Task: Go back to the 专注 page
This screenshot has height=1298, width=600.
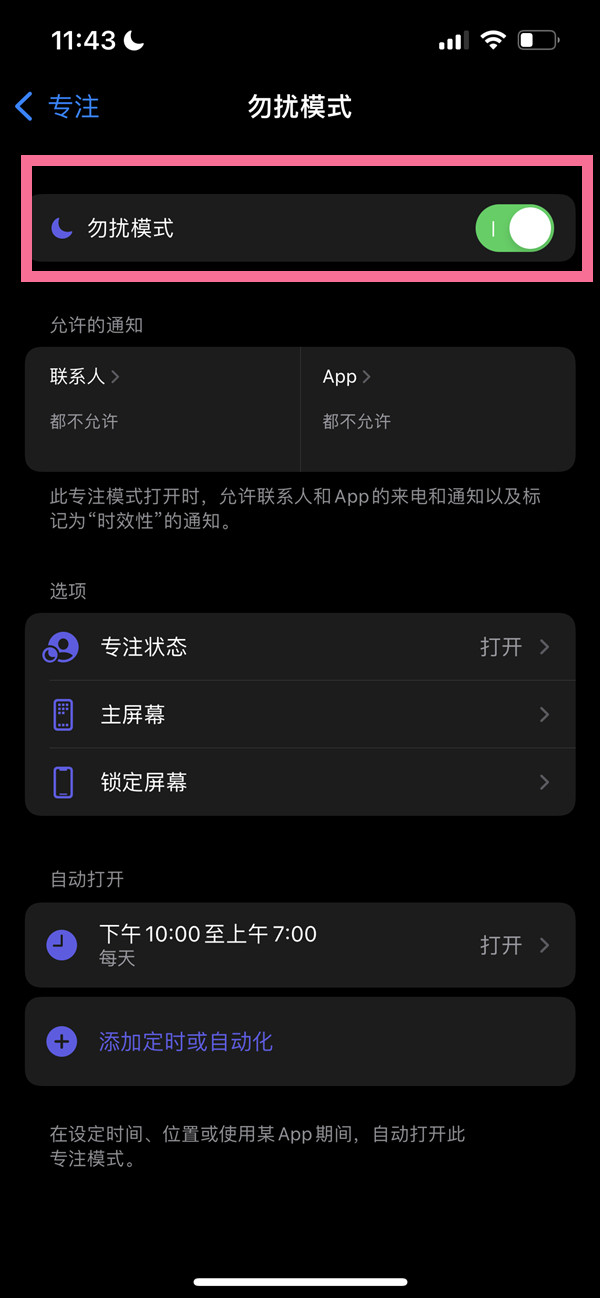Action: tap(58, 106)
